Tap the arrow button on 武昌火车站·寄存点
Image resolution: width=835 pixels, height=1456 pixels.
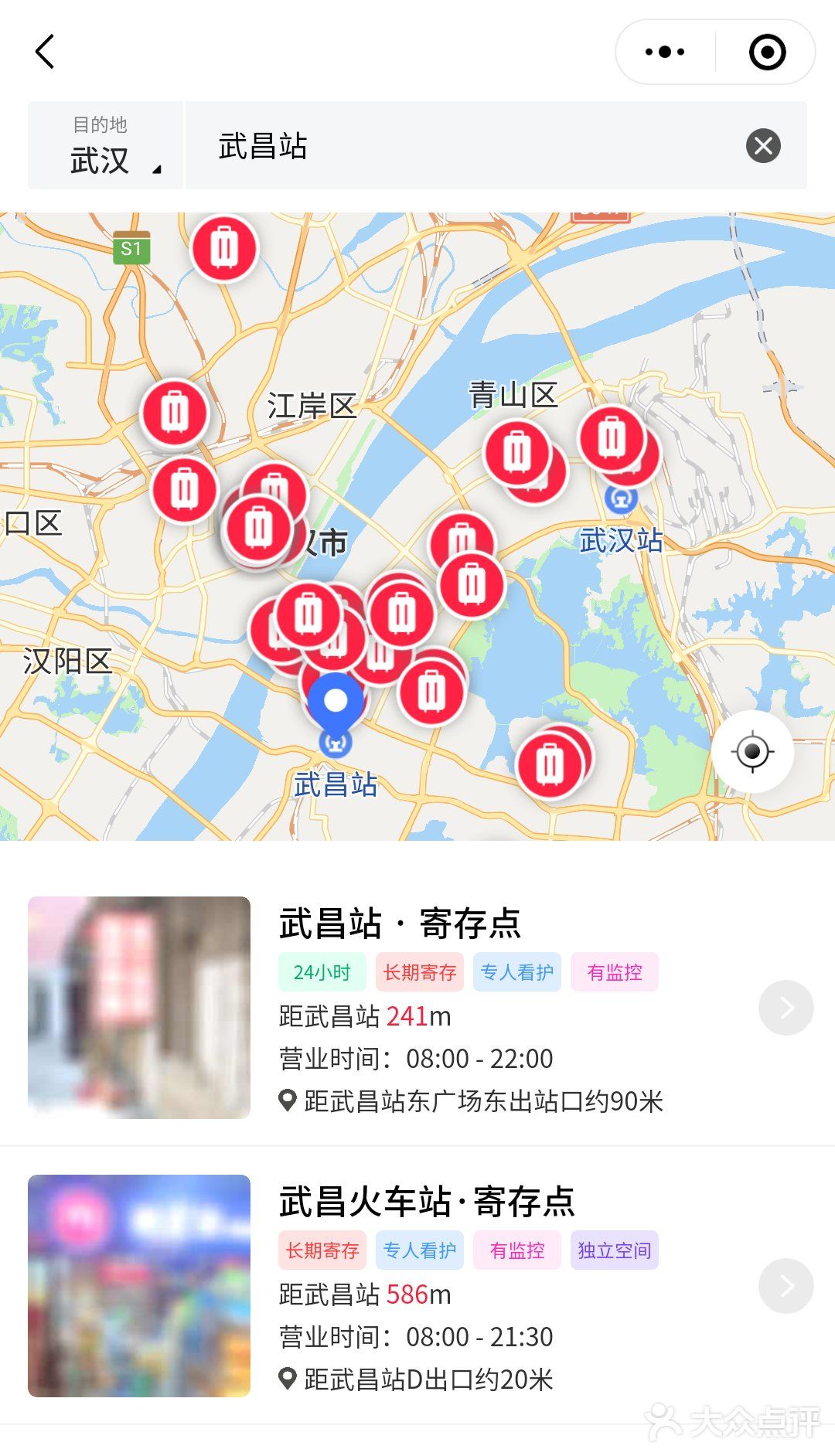(x=786, y=1286)
